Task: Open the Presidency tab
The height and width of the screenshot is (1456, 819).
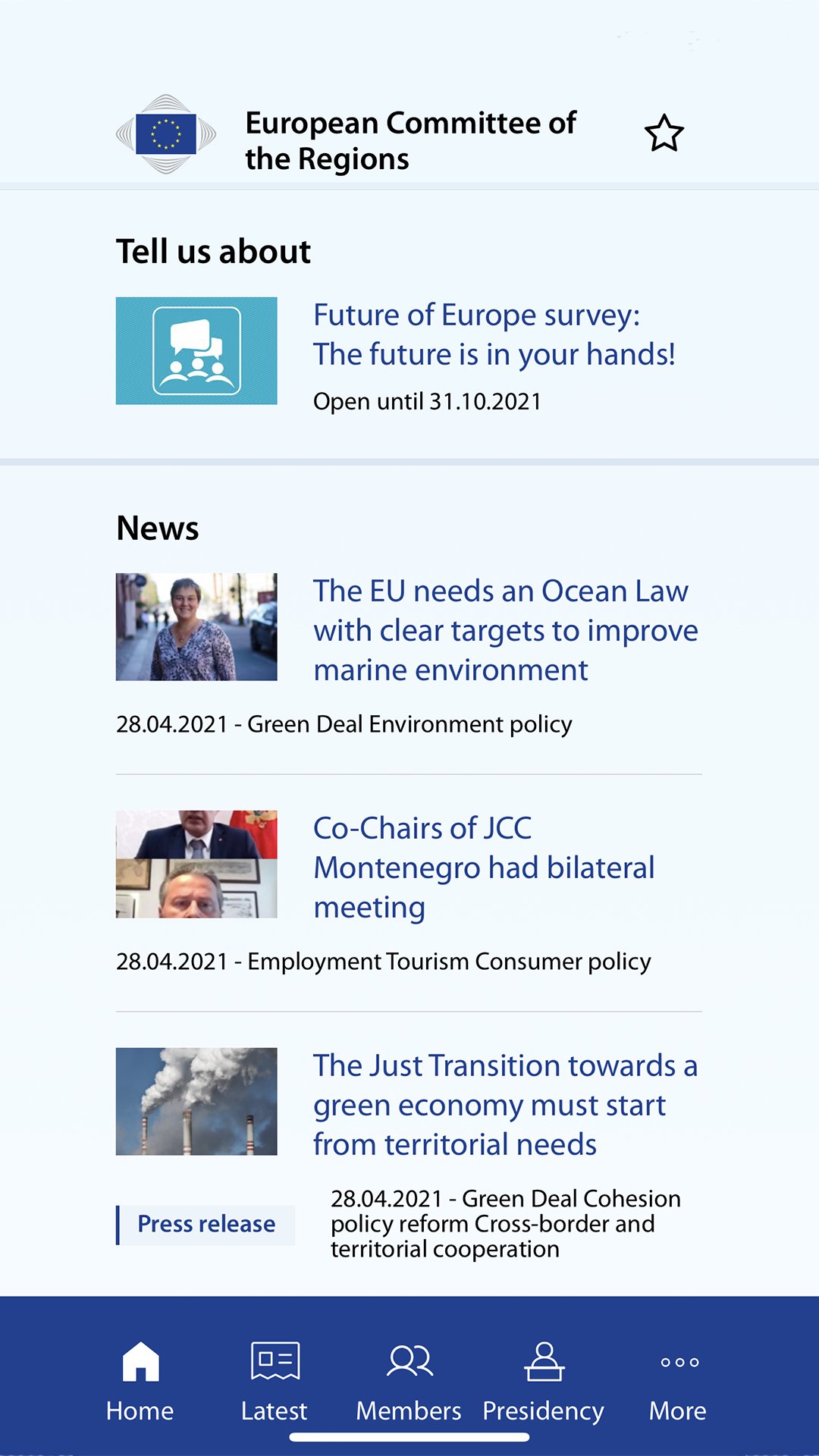Action: 544,1381
